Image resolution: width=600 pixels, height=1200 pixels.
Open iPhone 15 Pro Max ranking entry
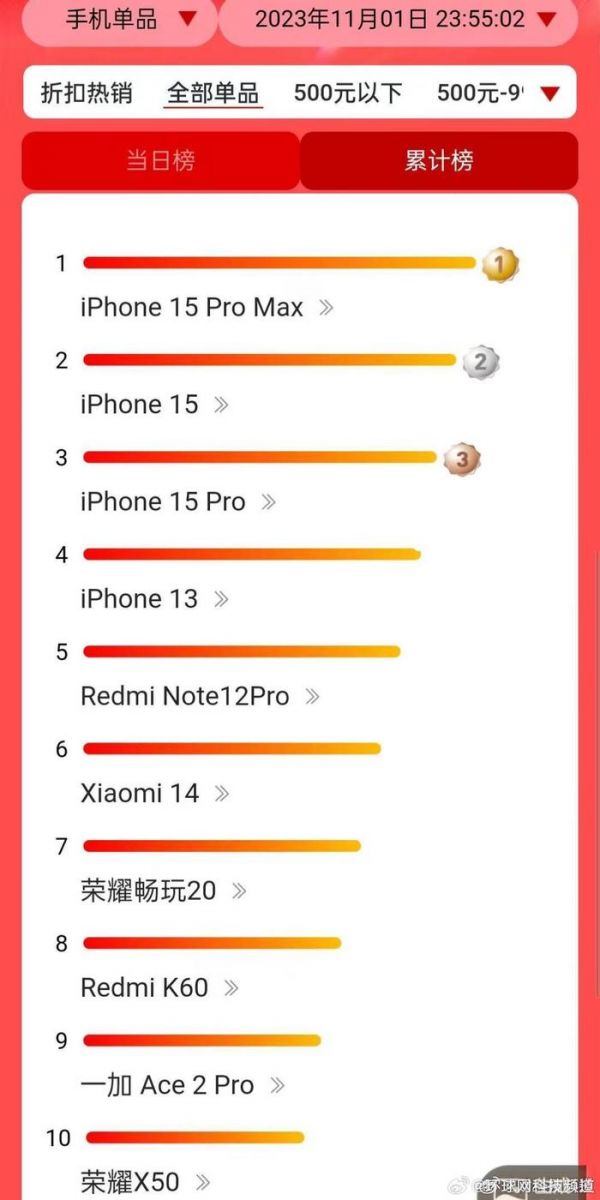[206, 308]
